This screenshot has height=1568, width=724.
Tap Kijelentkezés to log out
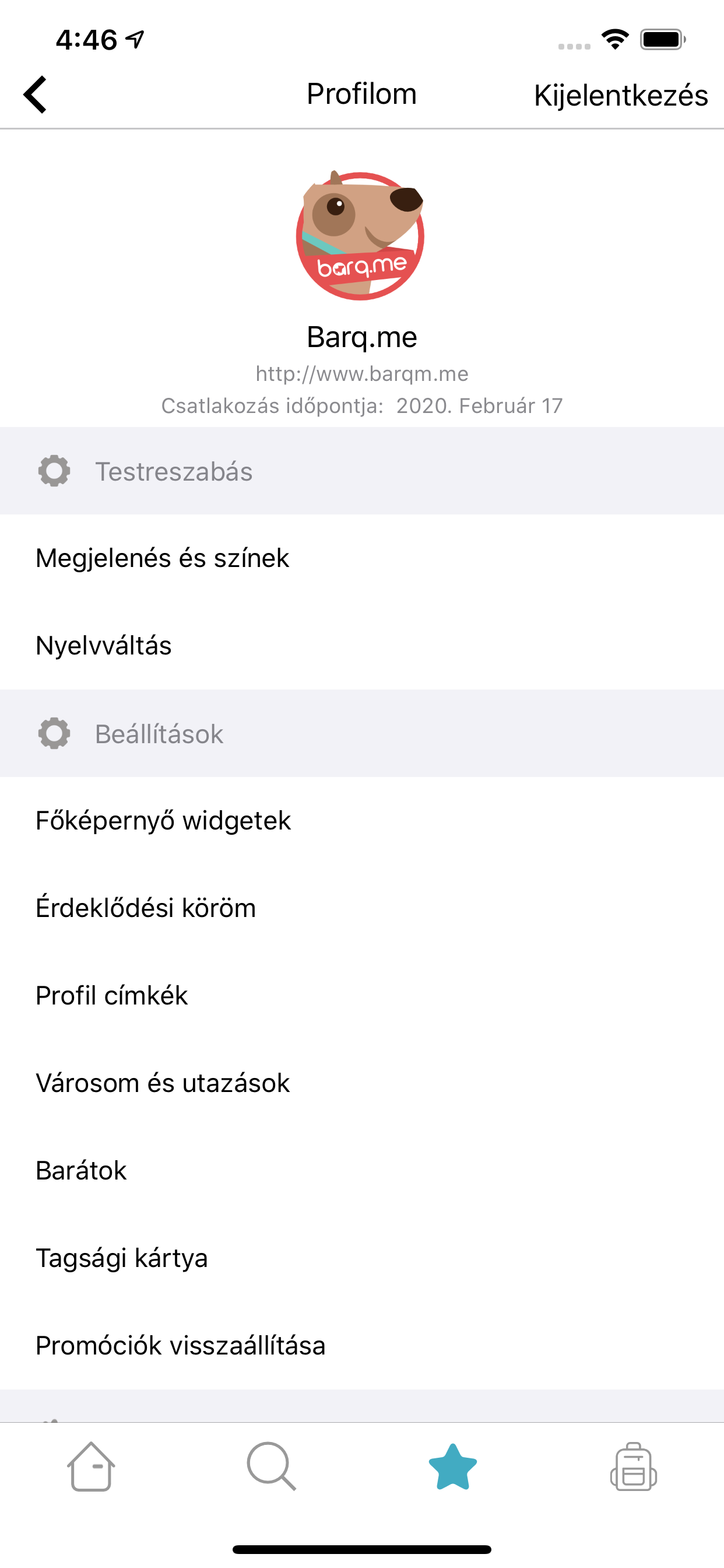coord(621,96)
